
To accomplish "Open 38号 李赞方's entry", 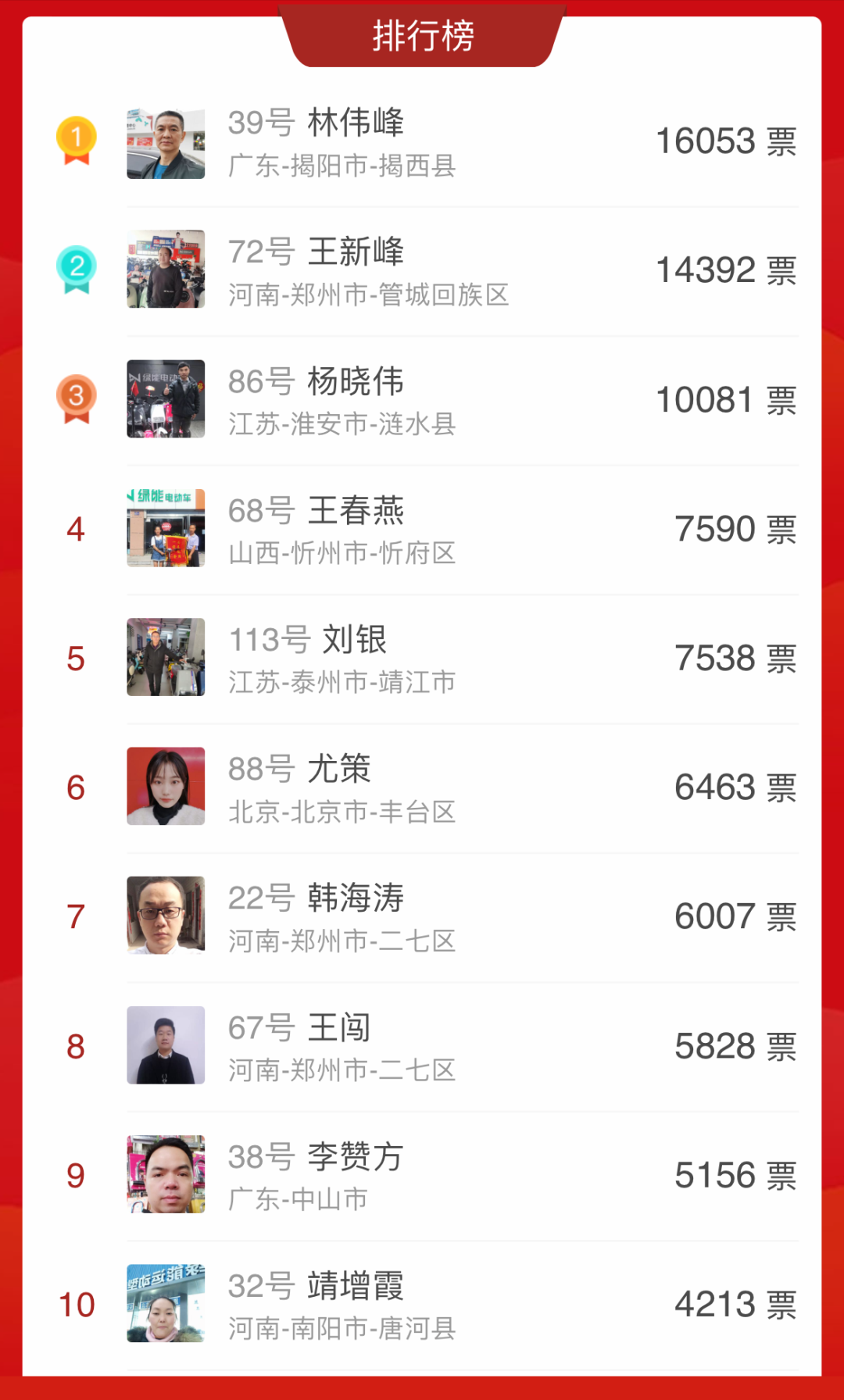I will [422, 1175].
